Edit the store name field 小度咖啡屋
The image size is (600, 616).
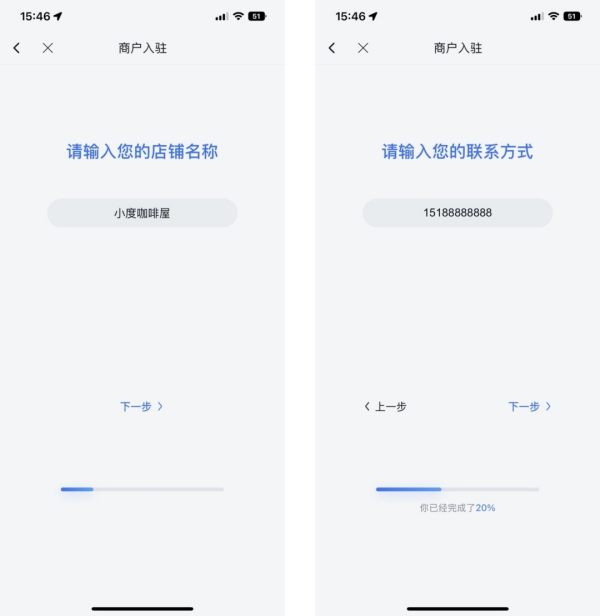coord(142,213)
